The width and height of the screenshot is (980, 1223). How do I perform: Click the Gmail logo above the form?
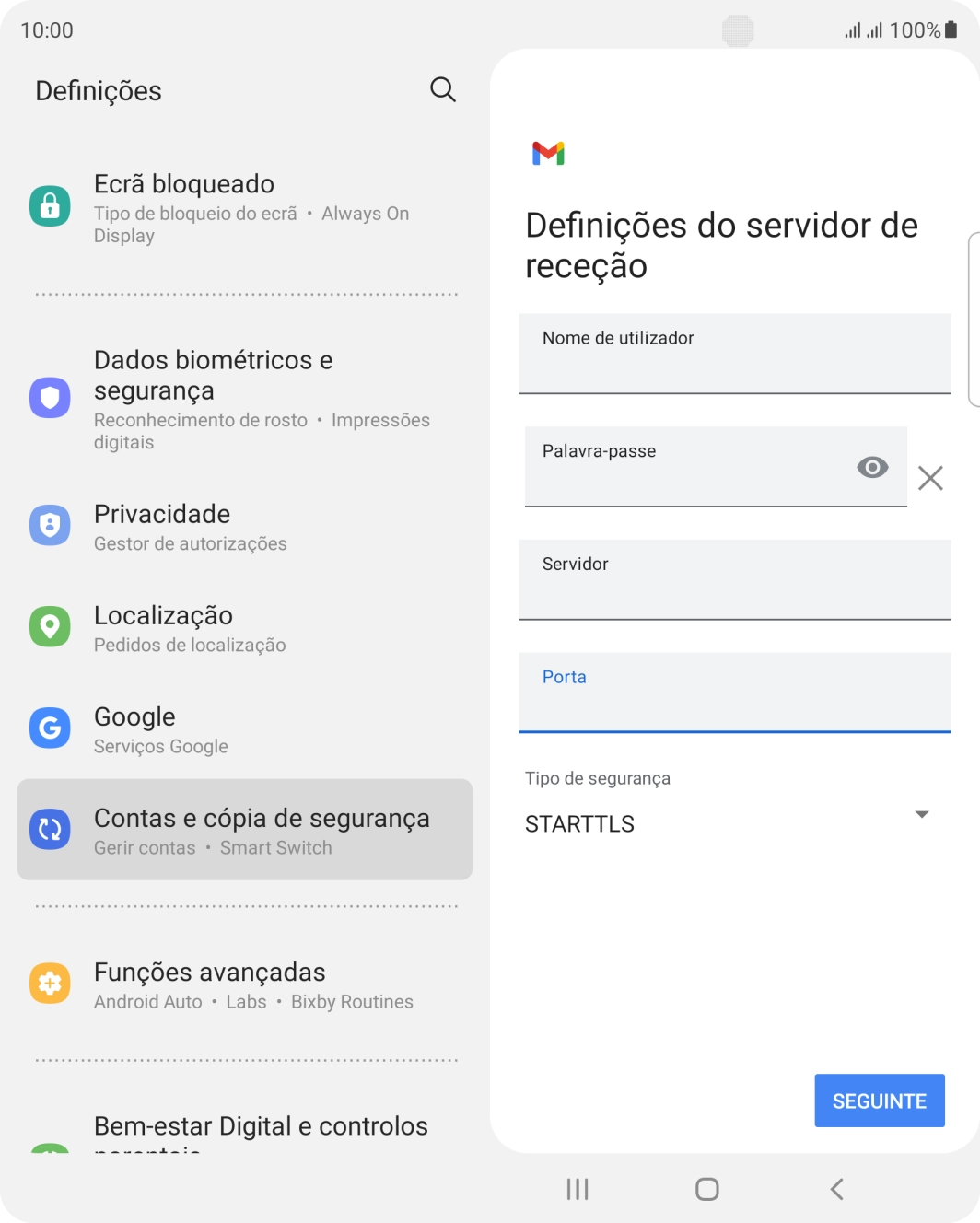(x=547, y=153)
